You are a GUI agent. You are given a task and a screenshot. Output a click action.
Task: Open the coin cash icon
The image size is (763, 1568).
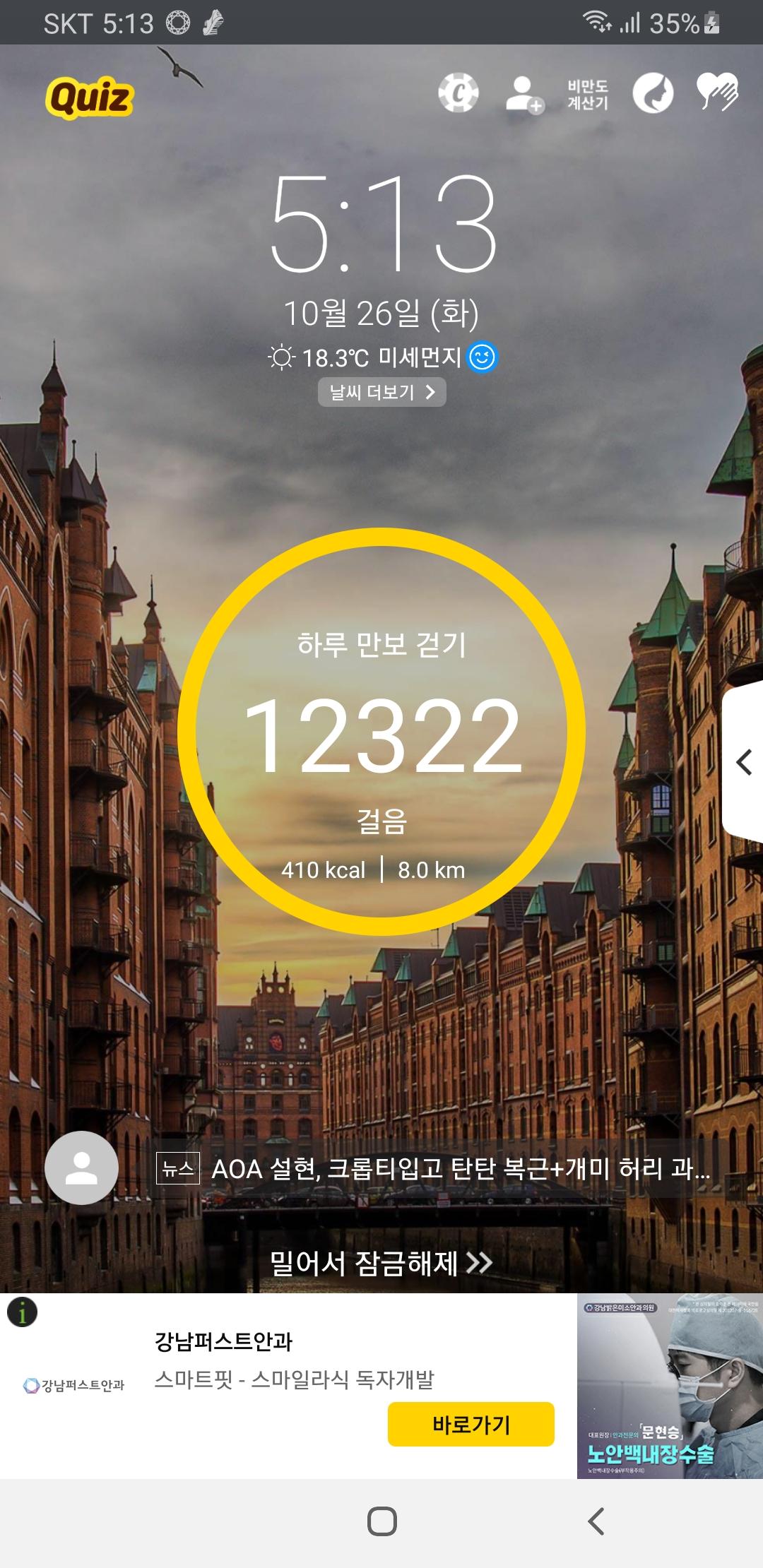coord(458,93)
